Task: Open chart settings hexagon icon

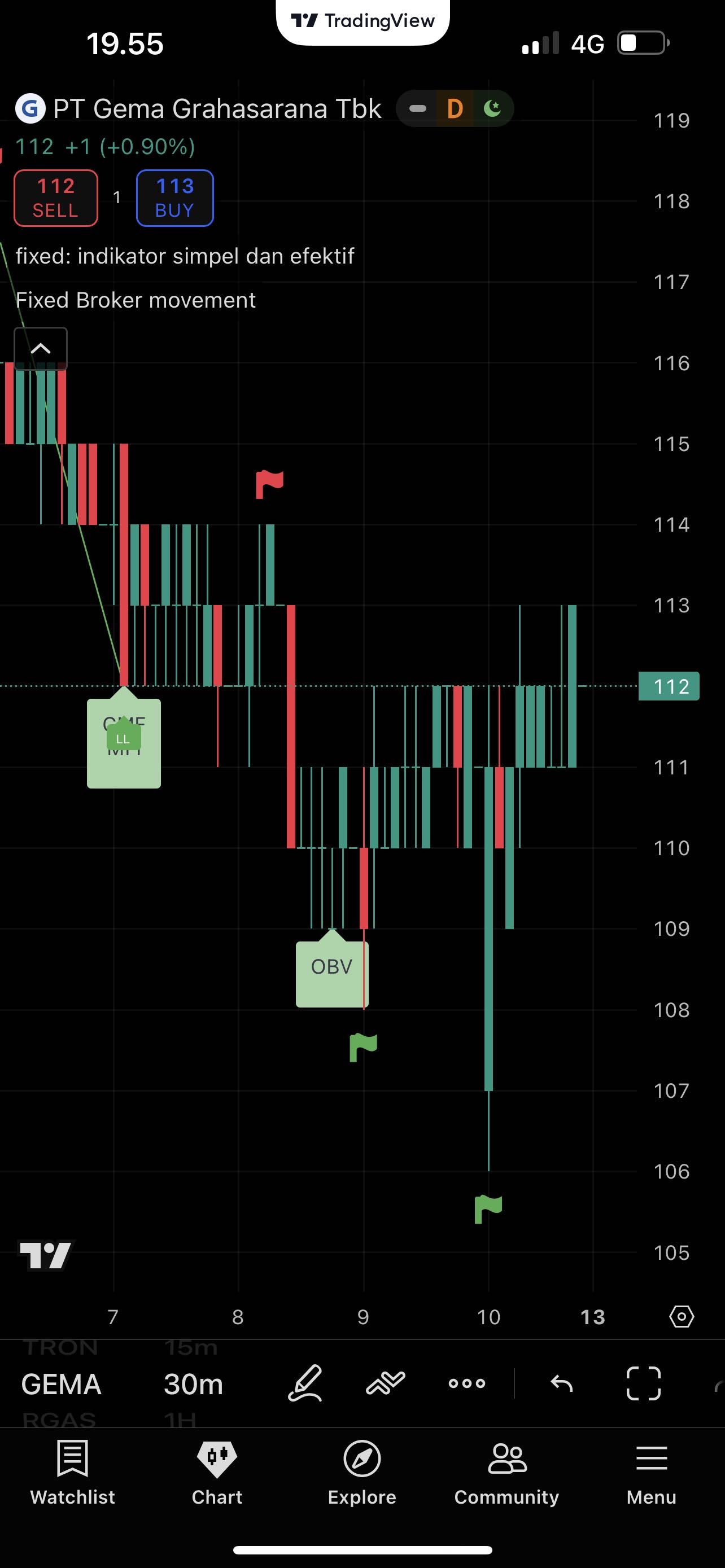Action: pos(681,1317)
